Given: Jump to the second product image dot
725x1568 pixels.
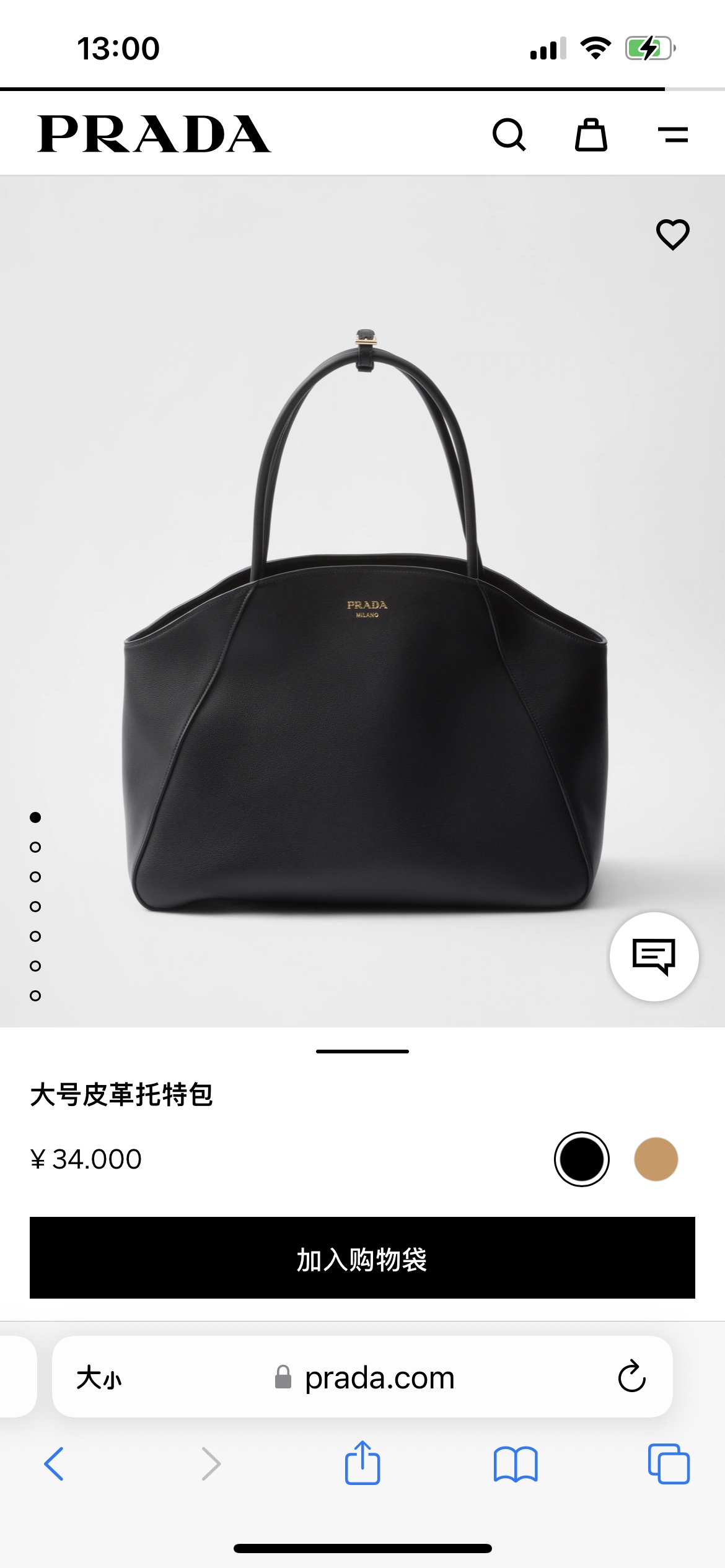Looking at the screenshot, I should coord(35,847).
